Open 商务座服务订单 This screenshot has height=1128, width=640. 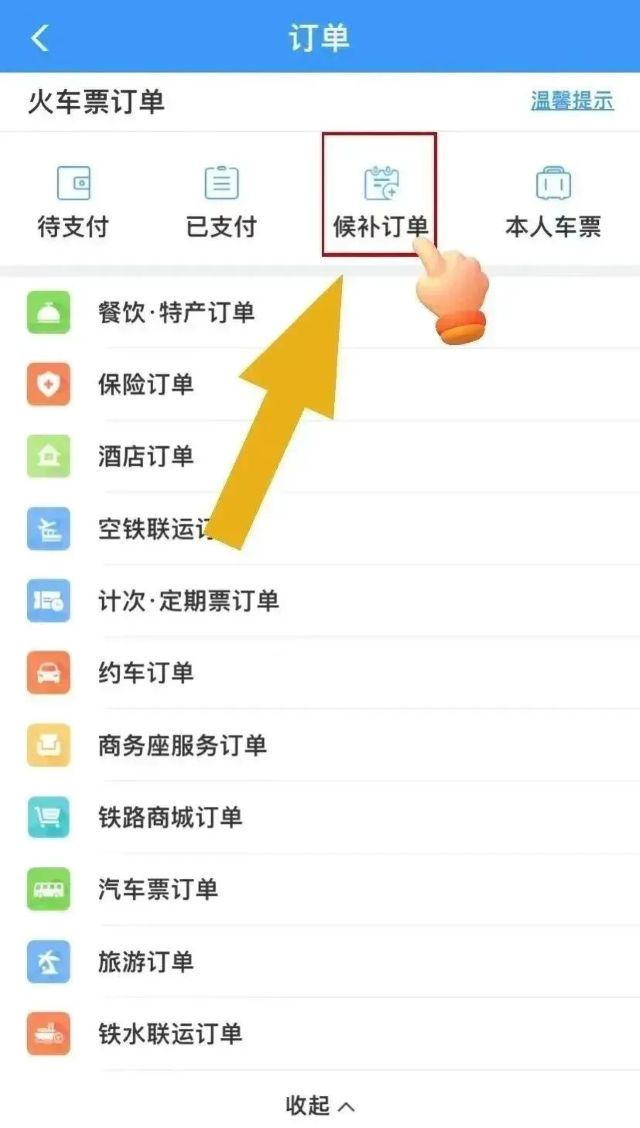[182, 745]
